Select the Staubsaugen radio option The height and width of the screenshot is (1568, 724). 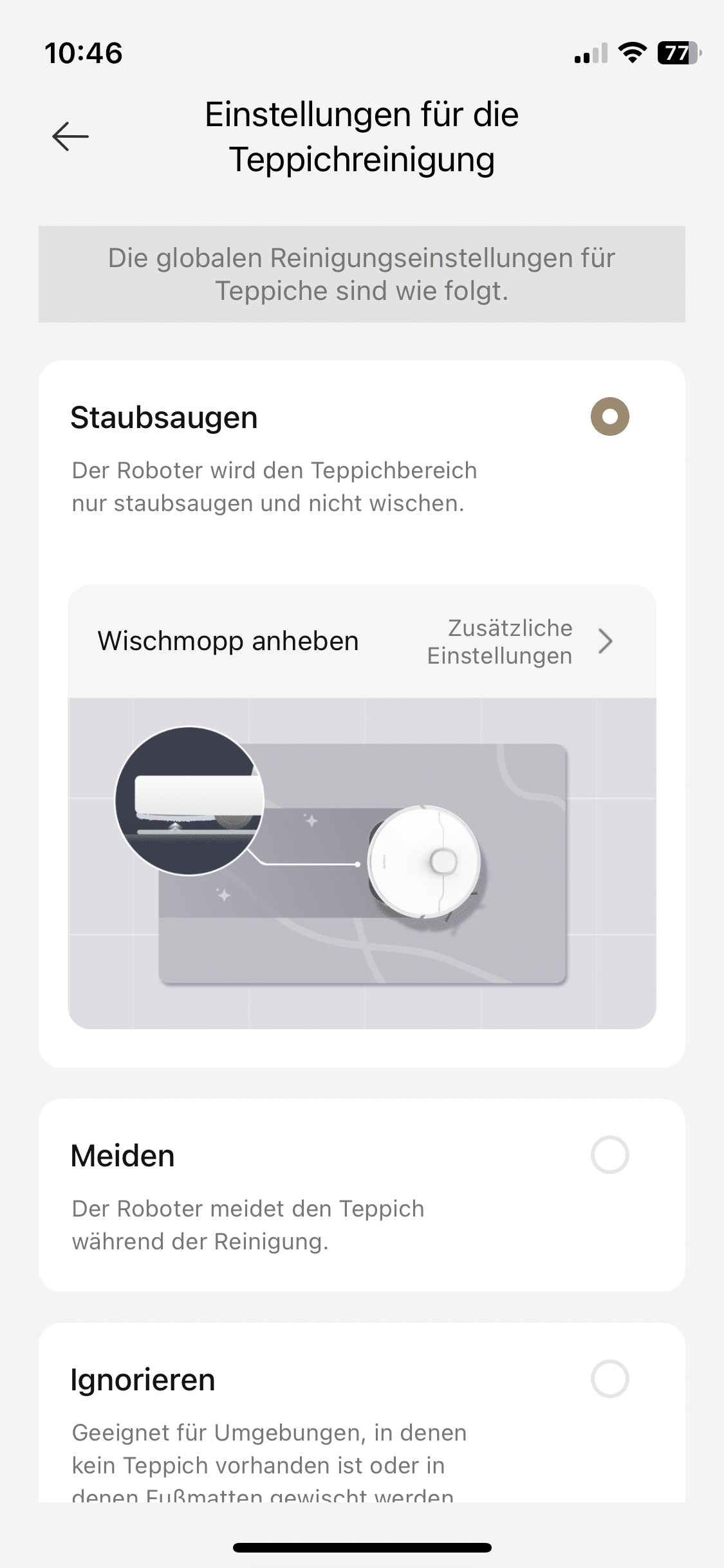click(x=609, y=416)
